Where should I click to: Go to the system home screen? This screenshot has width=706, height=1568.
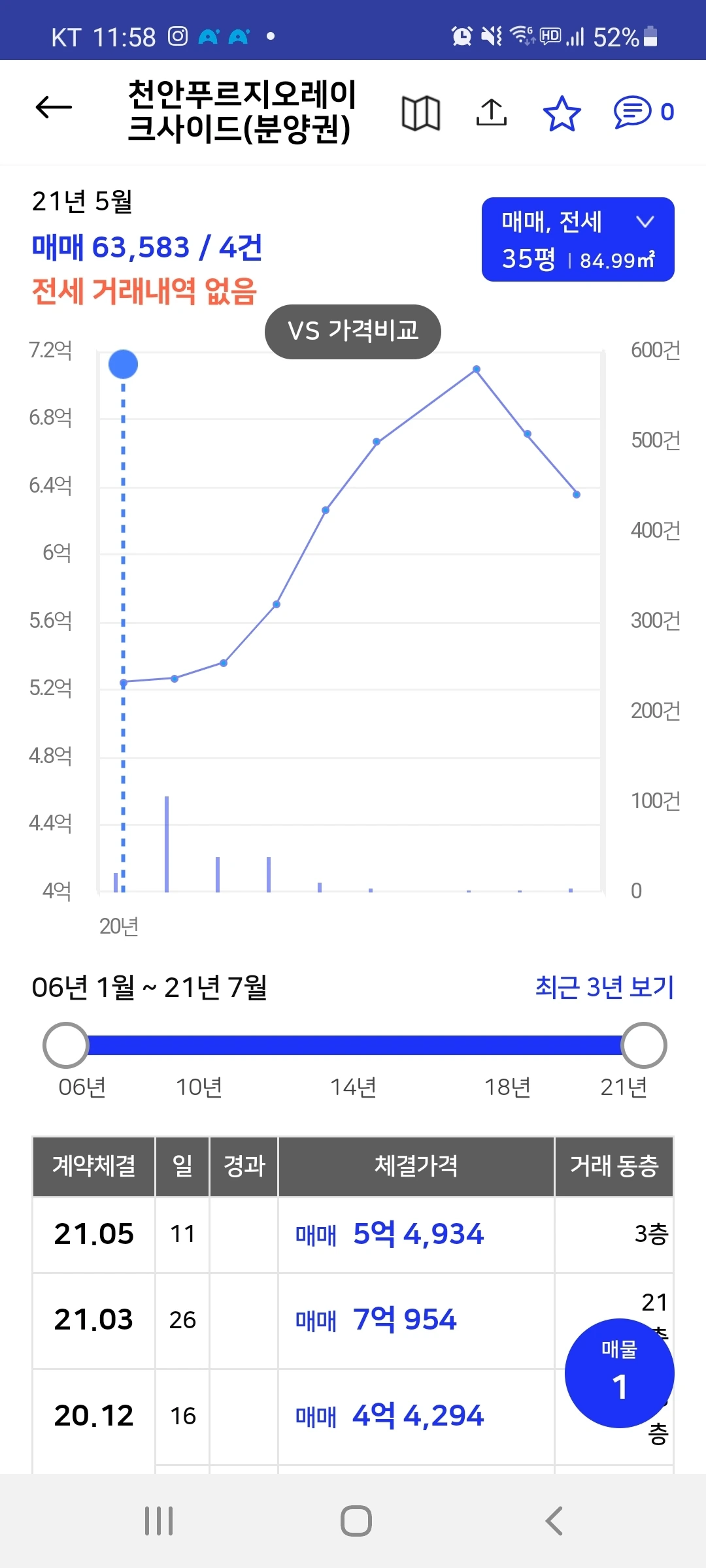pos(356,1521)
